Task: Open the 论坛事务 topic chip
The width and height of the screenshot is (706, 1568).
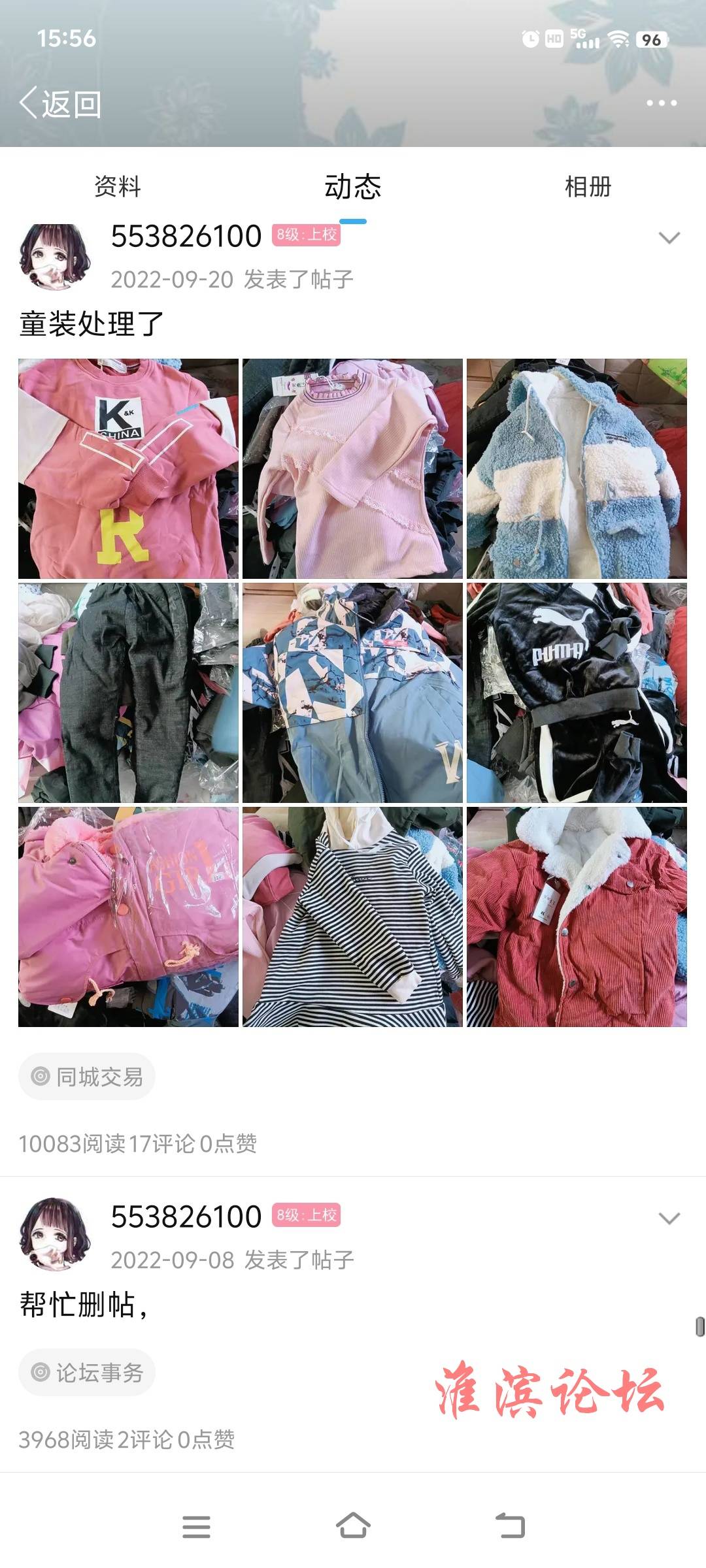Action: click(87, 1372)
